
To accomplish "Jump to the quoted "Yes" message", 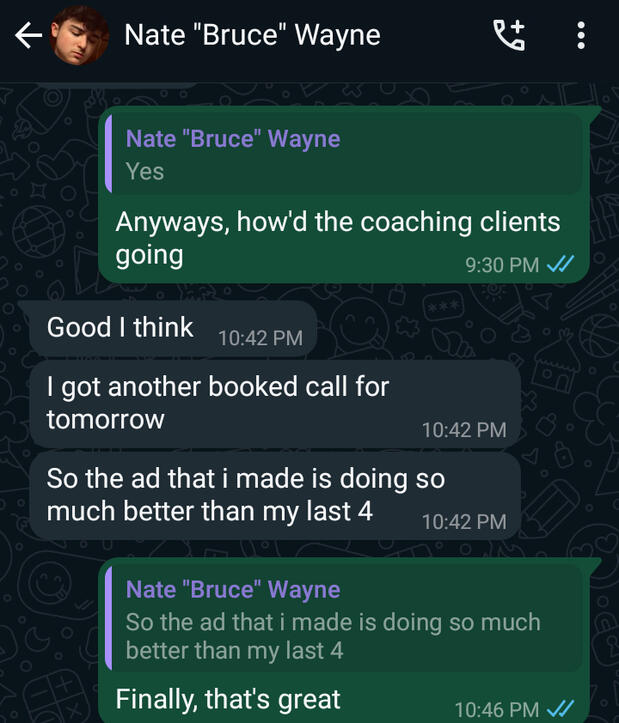I will (344, 153).
